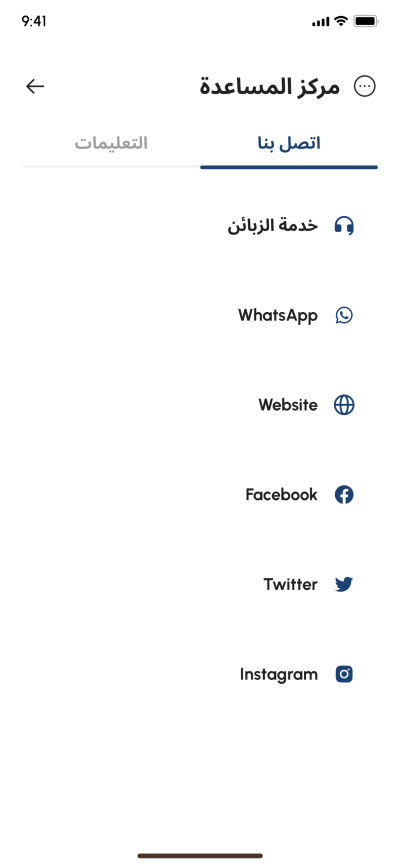Open the Website row
This screenshot has width=400, height=866.
tap(200, 405)
